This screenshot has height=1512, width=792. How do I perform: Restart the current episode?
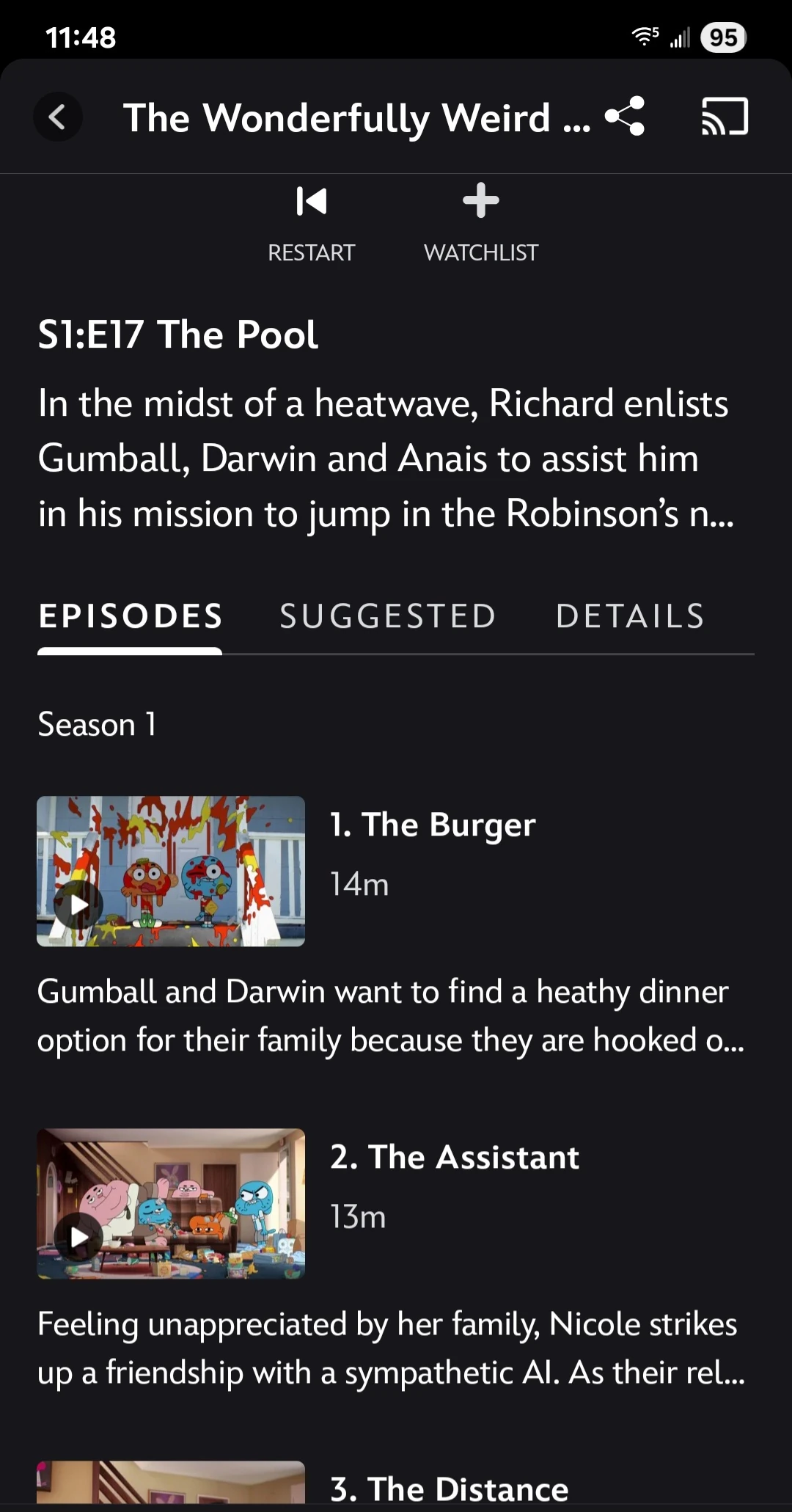coord(311,221)
